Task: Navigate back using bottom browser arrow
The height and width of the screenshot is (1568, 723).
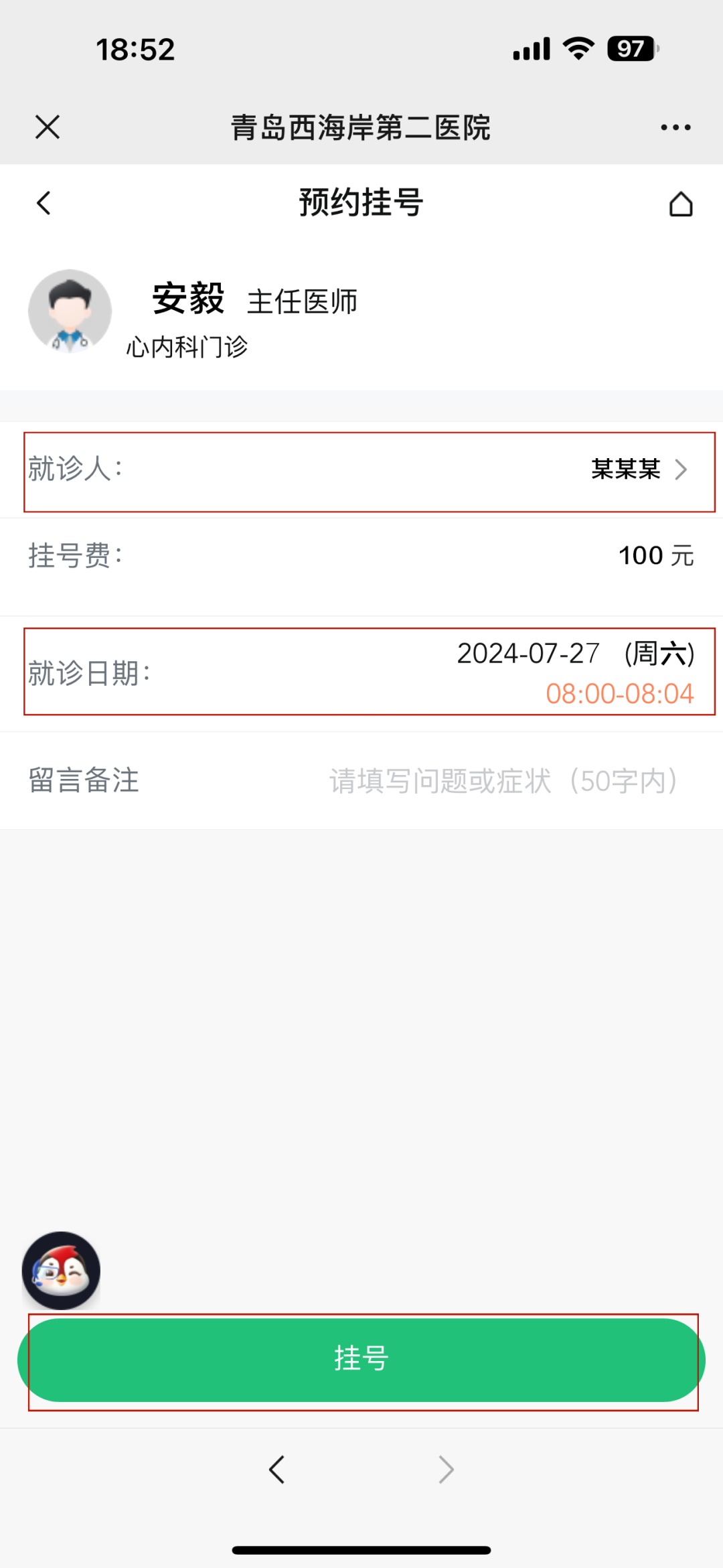Action: click(277, 1470)
